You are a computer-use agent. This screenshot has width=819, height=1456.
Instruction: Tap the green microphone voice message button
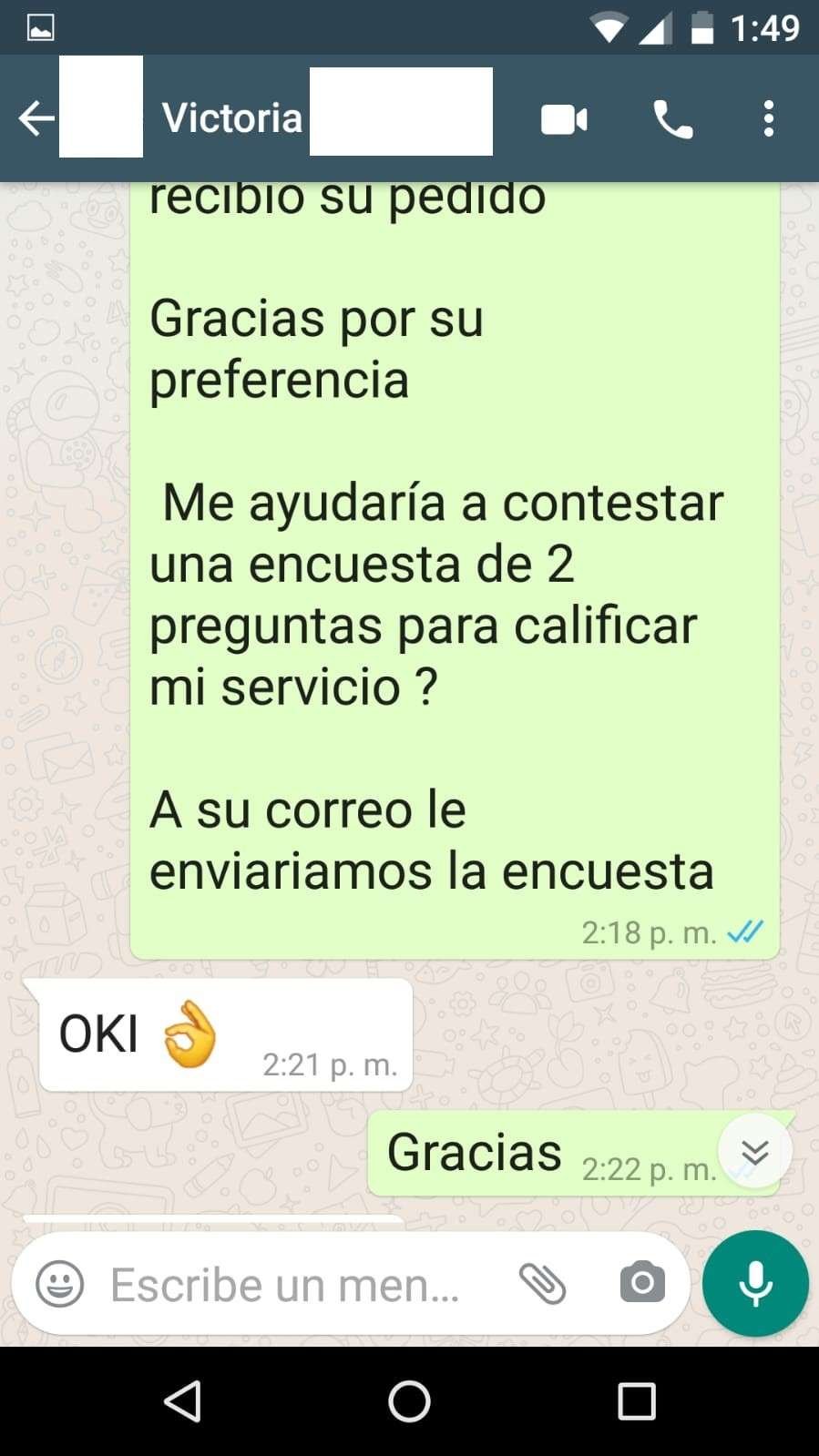[755, 1284]
